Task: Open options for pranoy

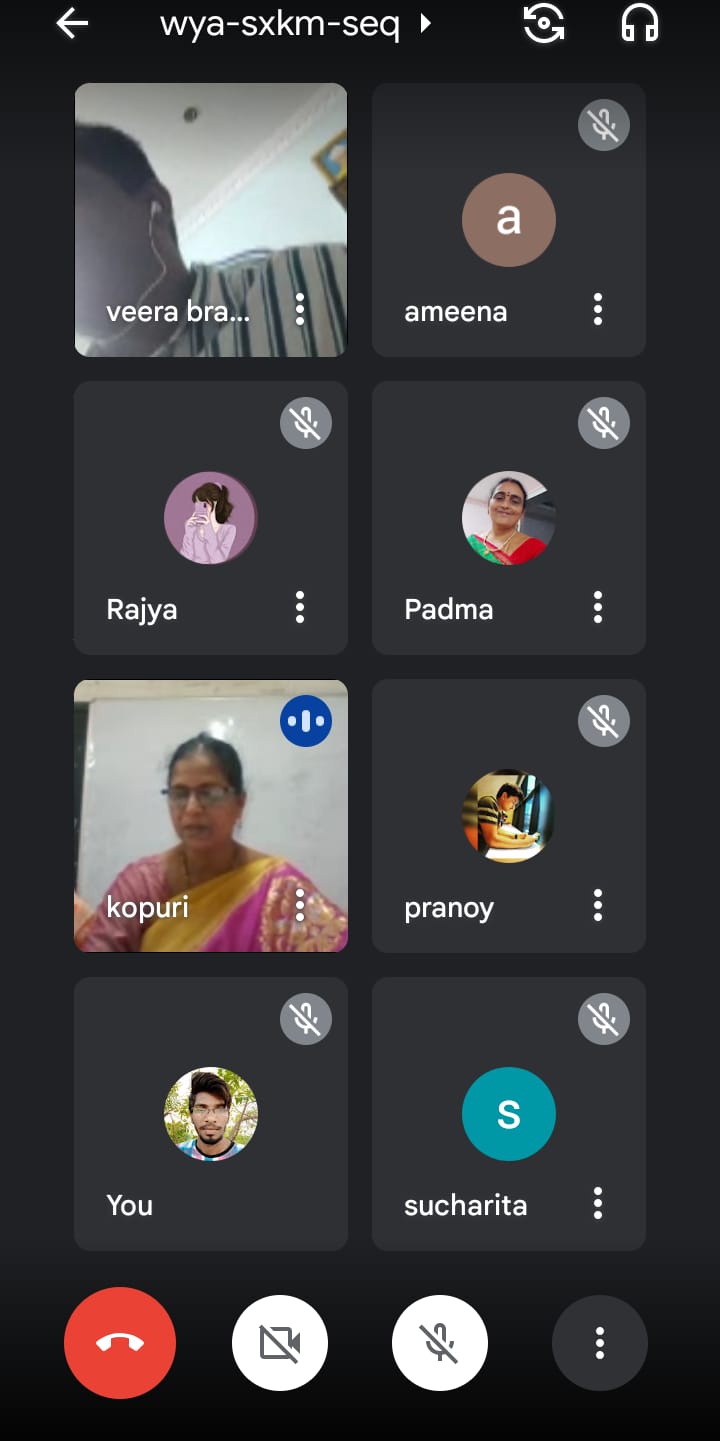Action: pos(597,906)
